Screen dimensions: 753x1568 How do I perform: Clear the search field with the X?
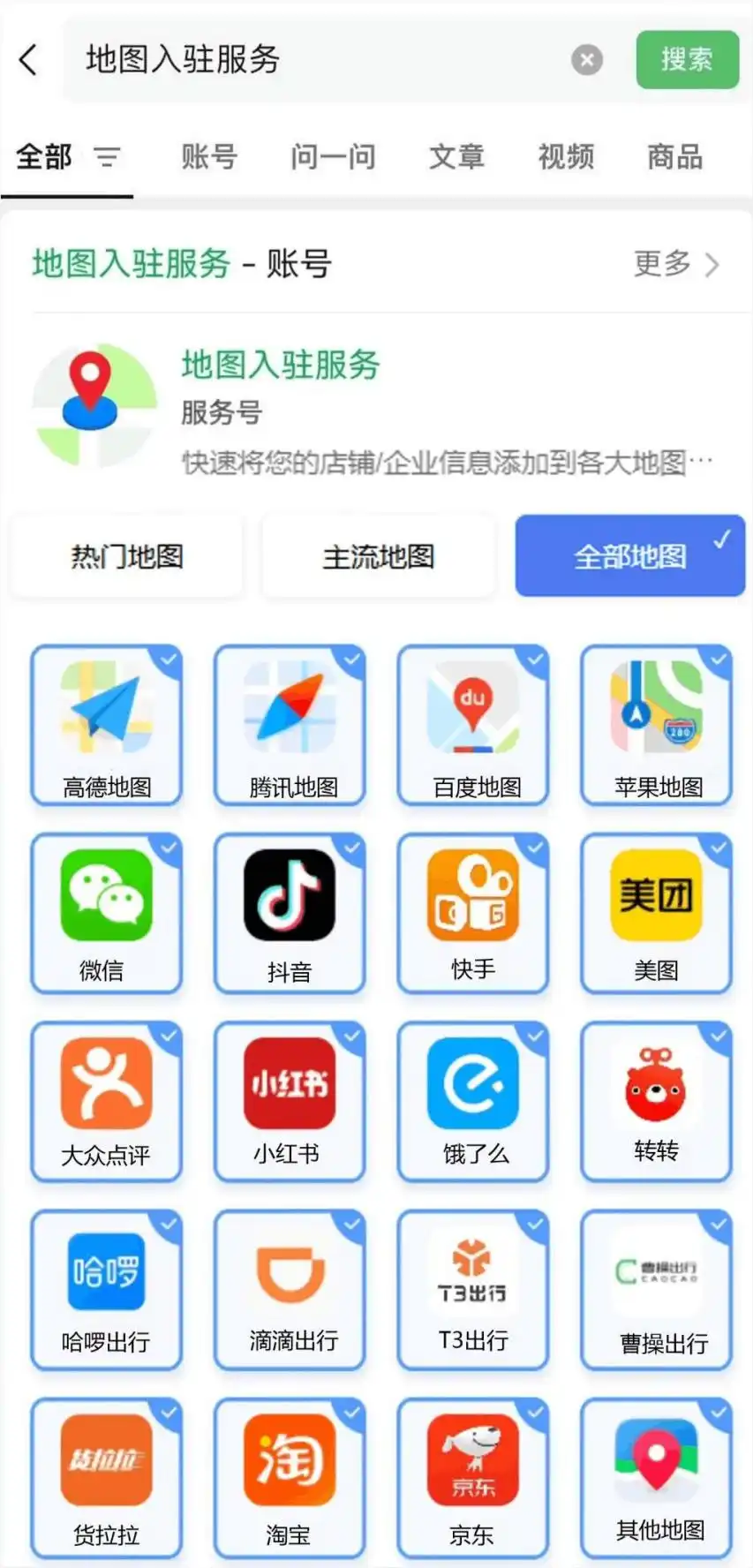(587, 60)
